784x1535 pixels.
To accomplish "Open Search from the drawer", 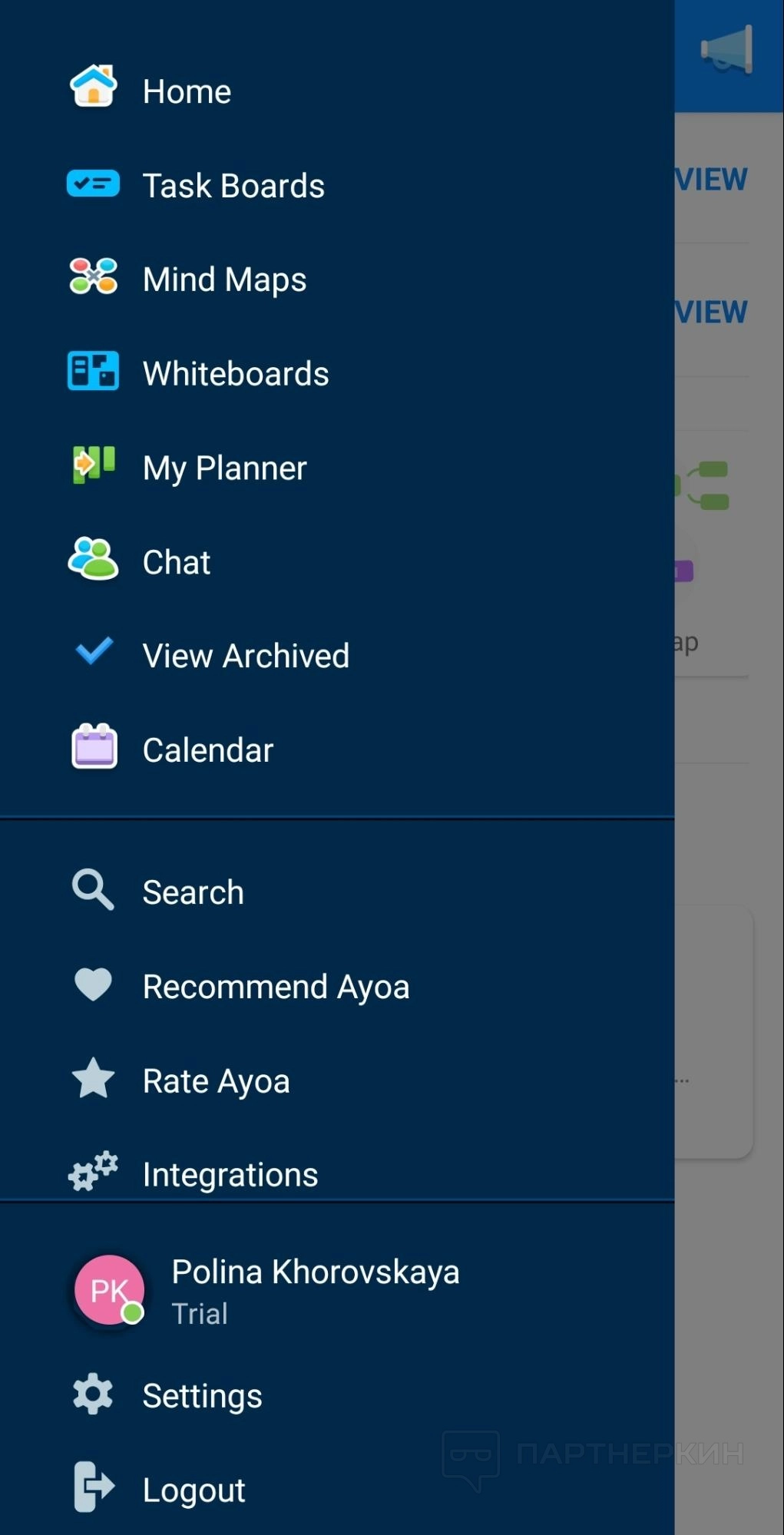I will coord(193,892).
